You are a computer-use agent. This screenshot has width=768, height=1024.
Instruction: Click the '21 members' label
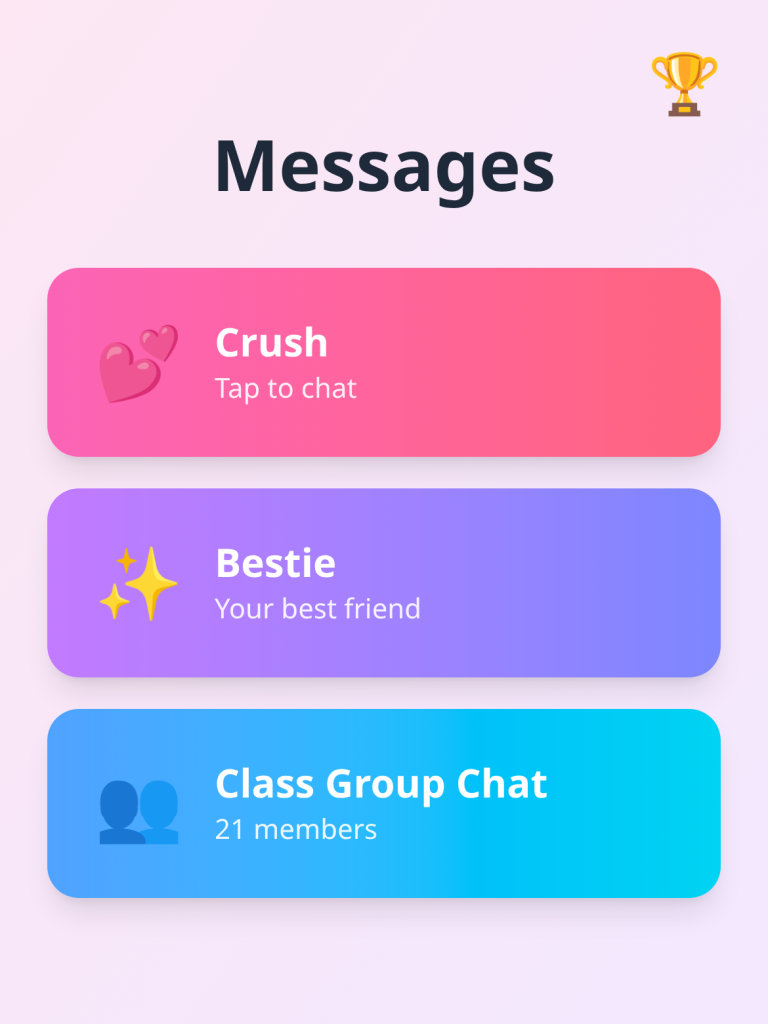(295, 829)
